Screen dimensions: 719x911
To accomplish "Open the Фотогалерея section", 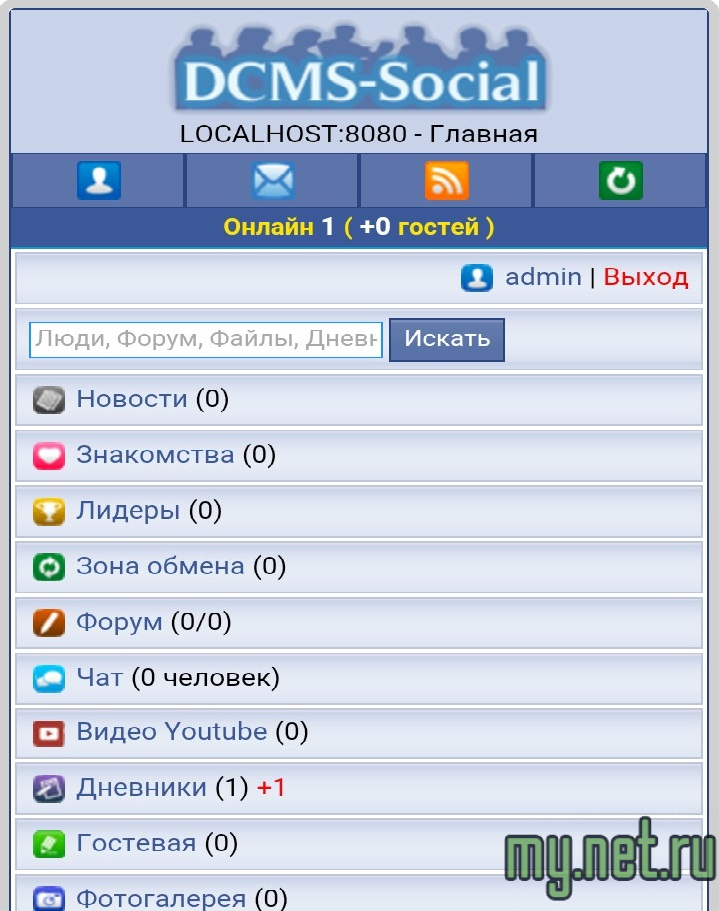I will click(160, 898).
